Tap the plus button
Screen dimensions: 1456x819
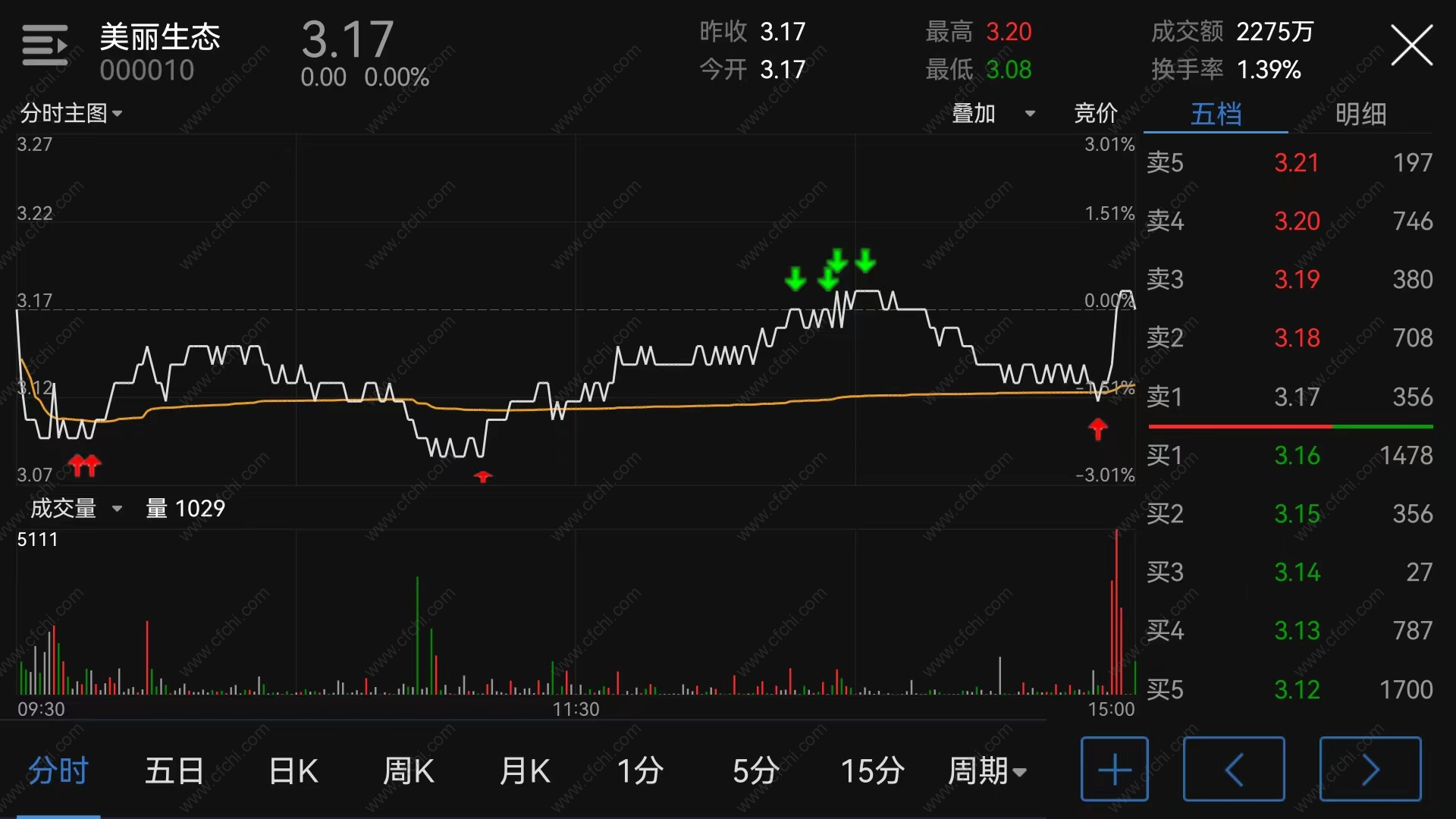point(1114,770)
